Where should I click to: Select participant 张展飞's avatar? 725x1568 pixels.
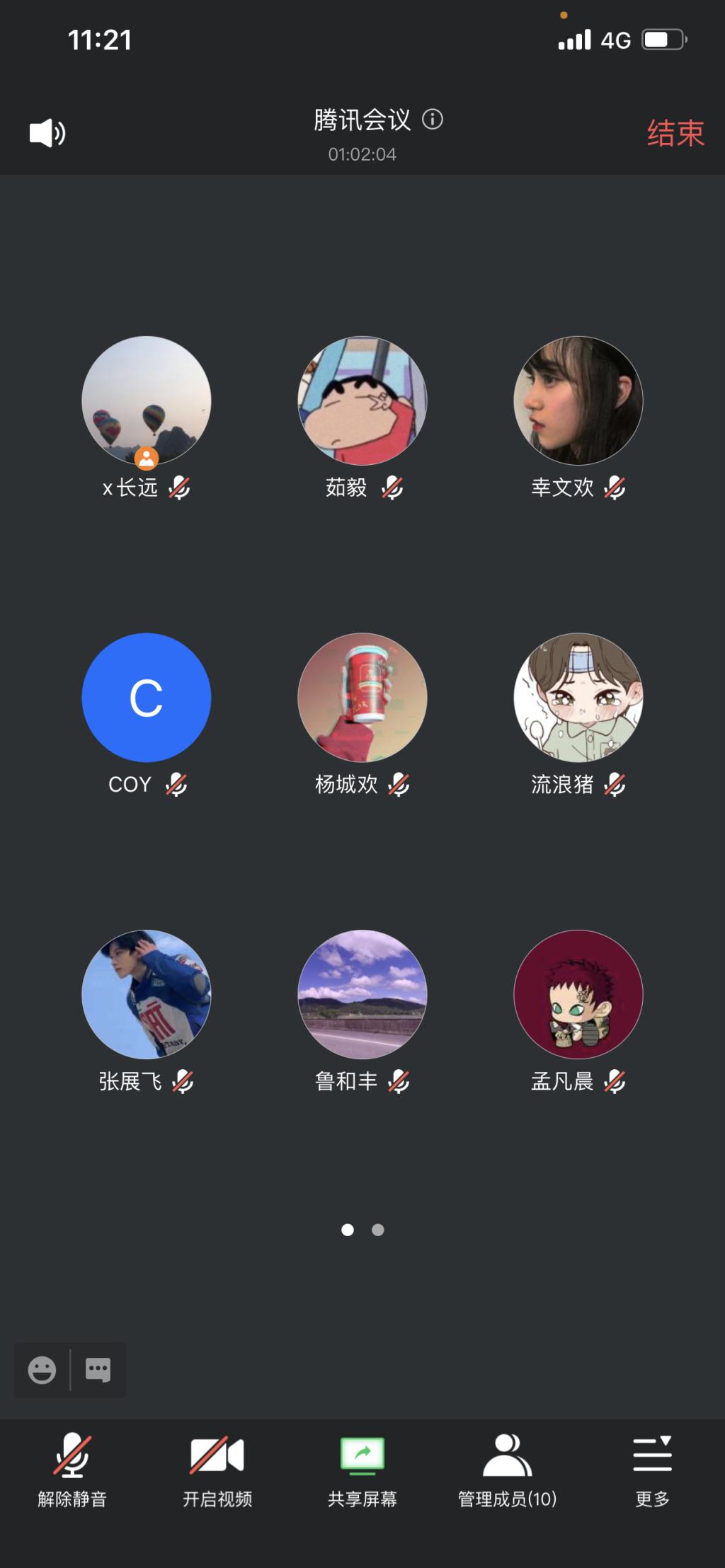coord(147,994)
